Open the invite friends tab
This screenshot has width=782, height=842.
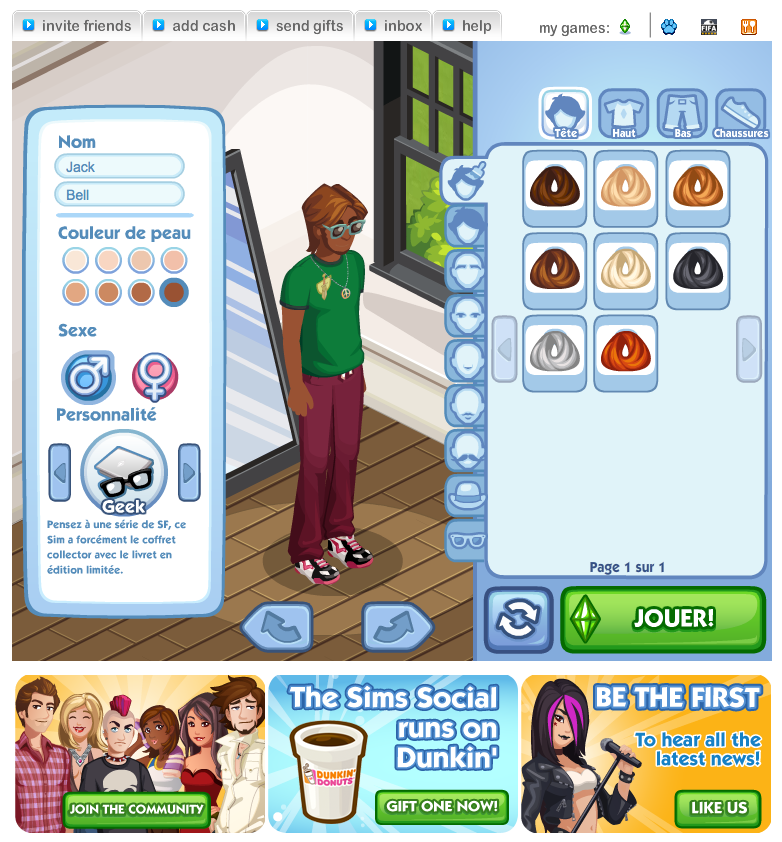(x=77, y=26)
